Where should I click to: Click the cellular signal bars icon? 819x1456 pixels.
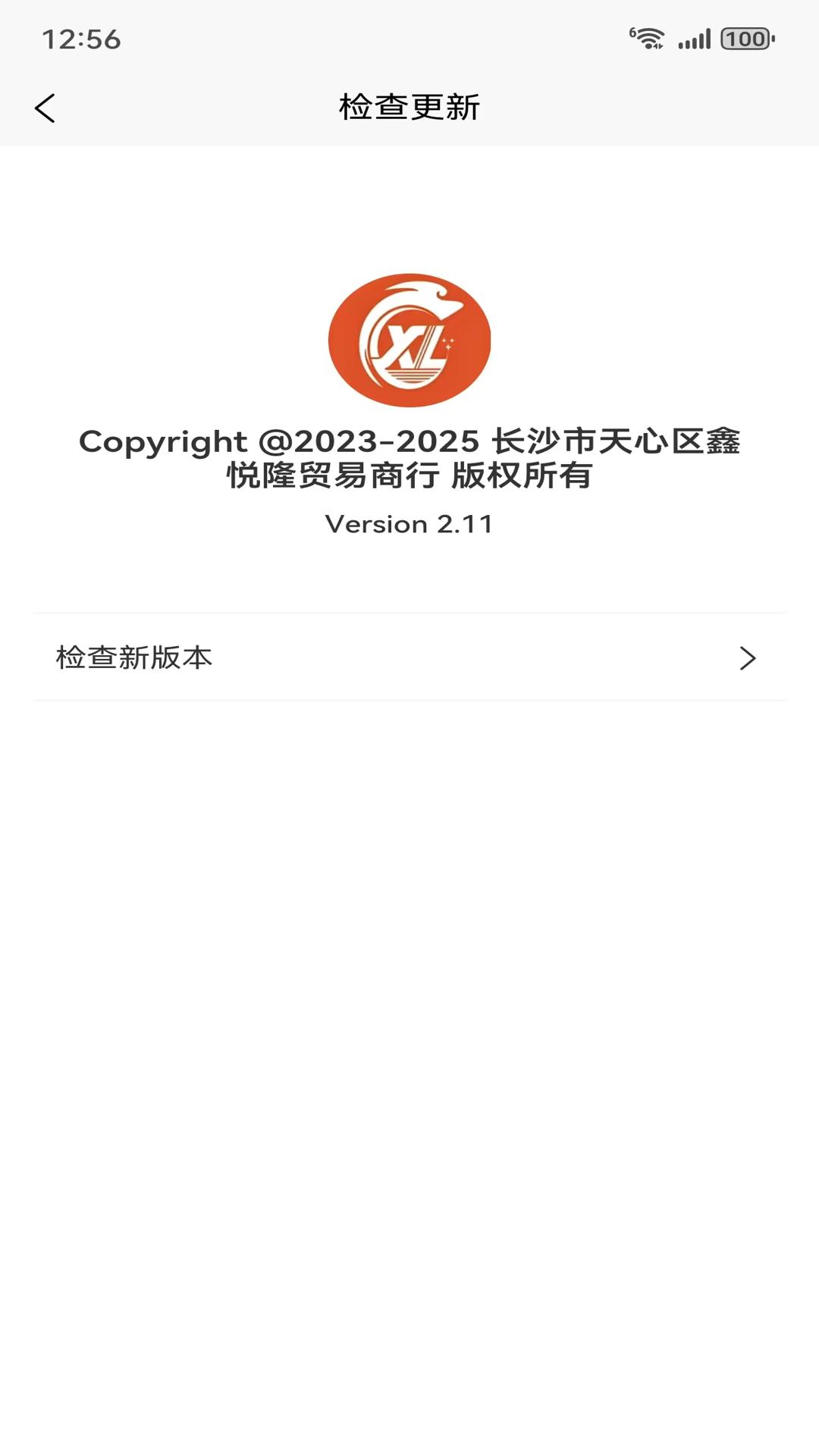695,36
